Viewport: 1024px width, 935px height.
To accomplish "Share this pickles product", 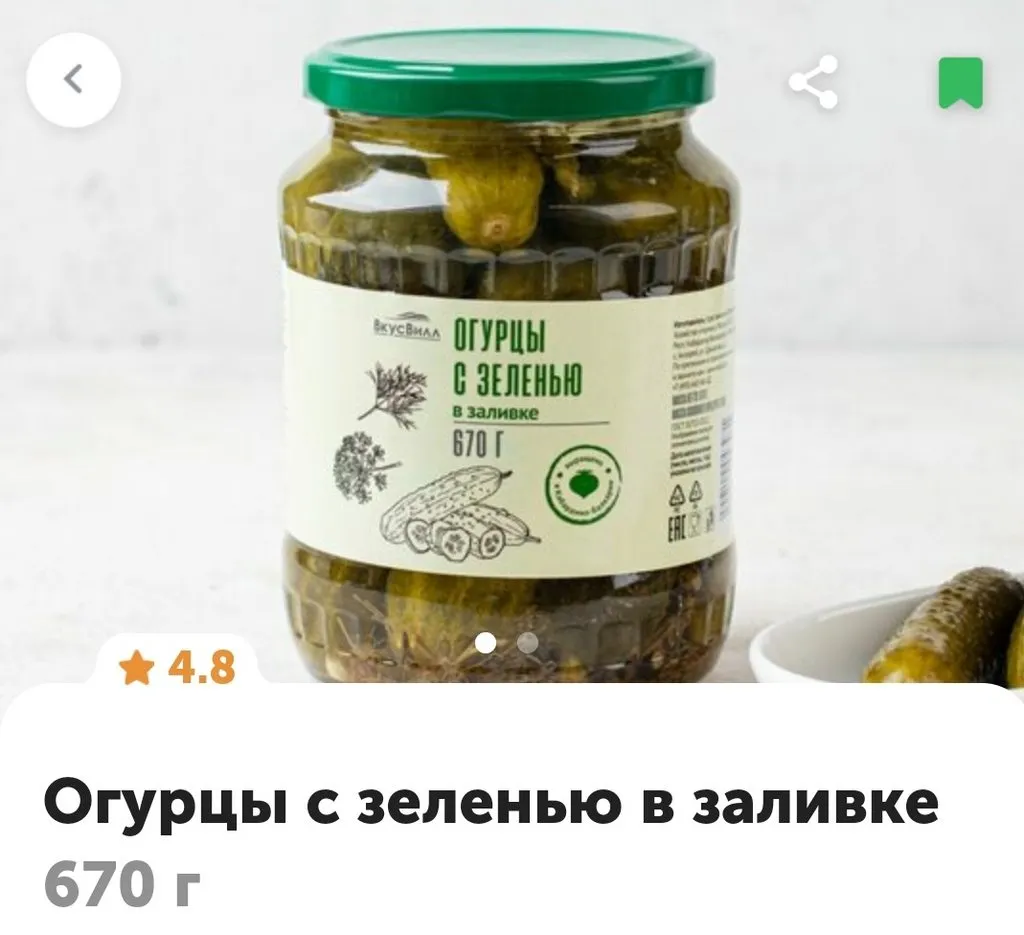I will pyautogui.click(x=813, y=82).
